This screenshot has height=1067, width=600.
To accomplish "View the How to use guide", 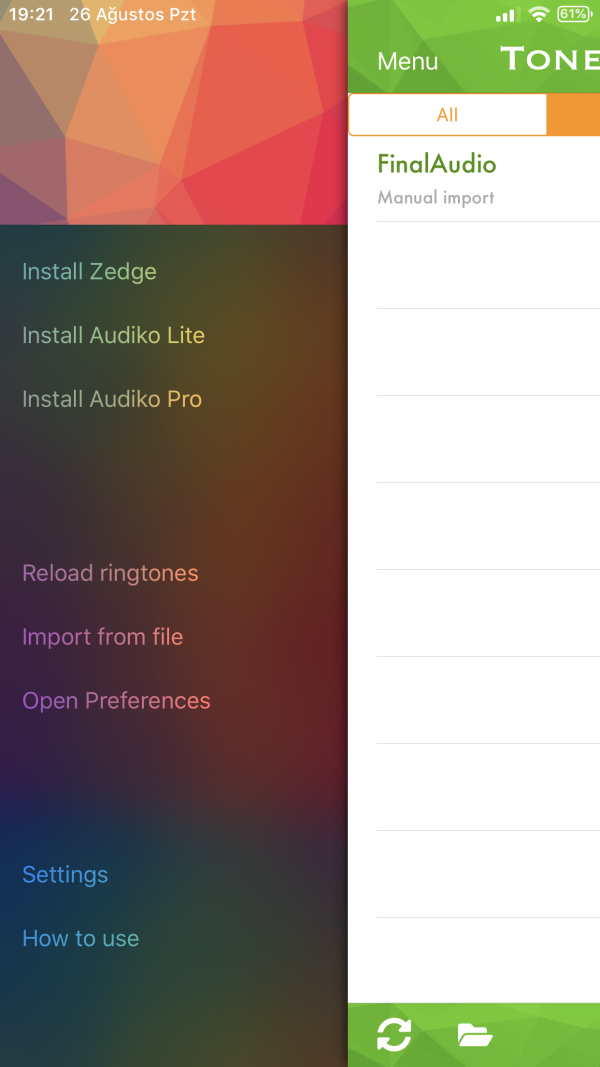I will 80,939.
